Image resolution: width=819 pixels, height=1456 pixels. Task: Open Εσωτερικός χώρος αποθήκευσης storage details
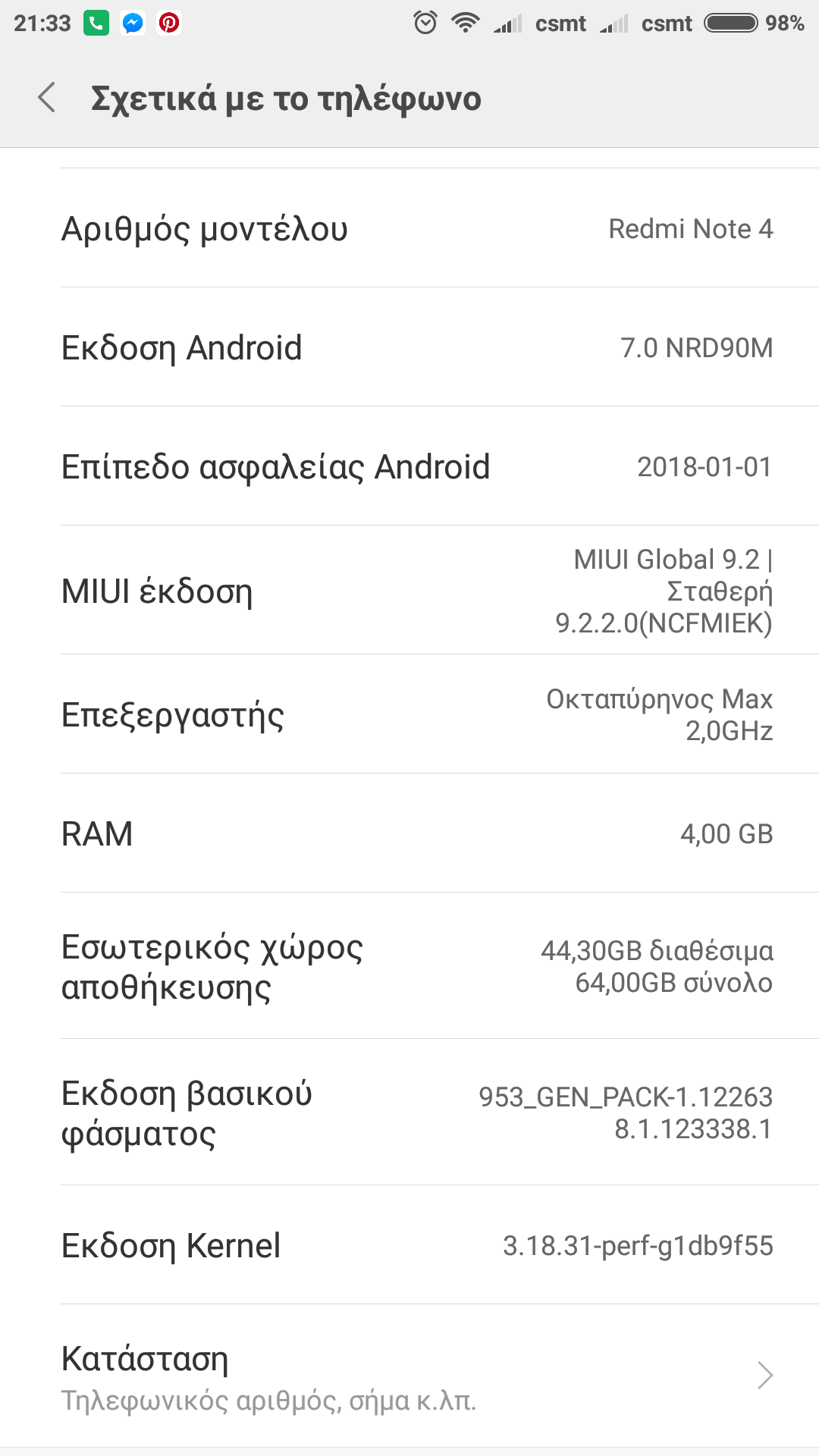(409, 966)
